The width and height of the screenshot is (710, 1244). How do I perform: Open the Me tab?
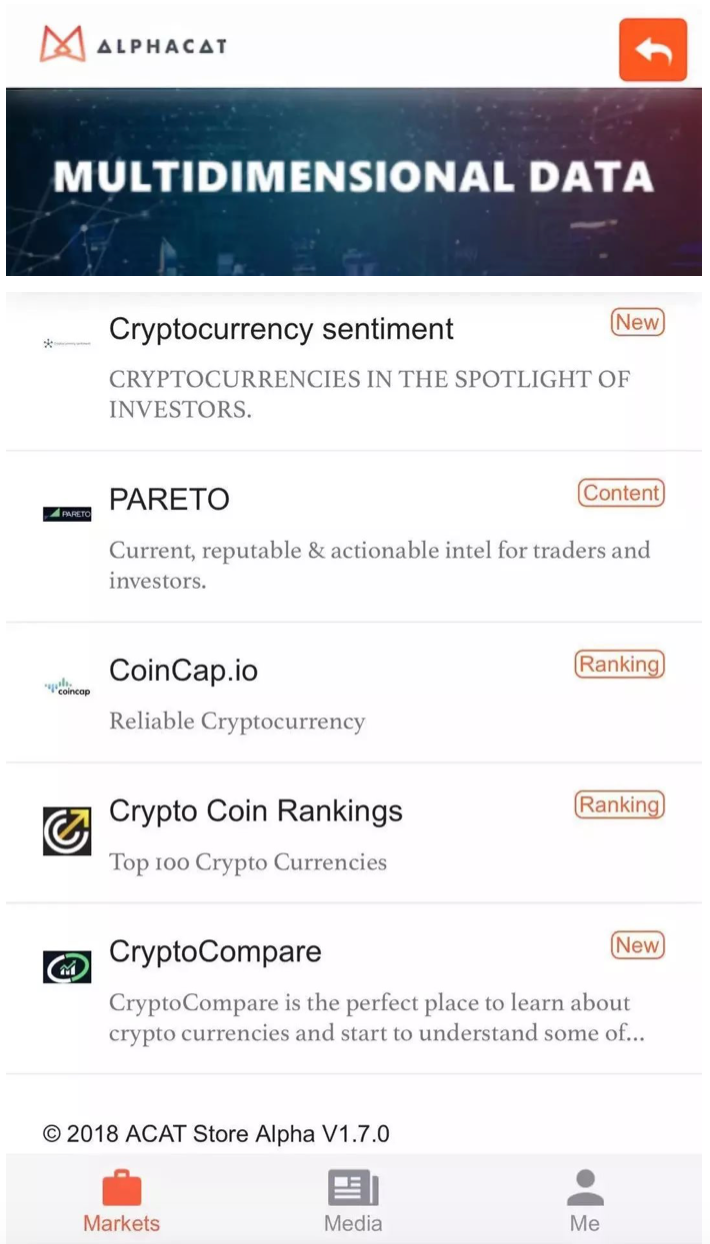tap(585, 1200)
